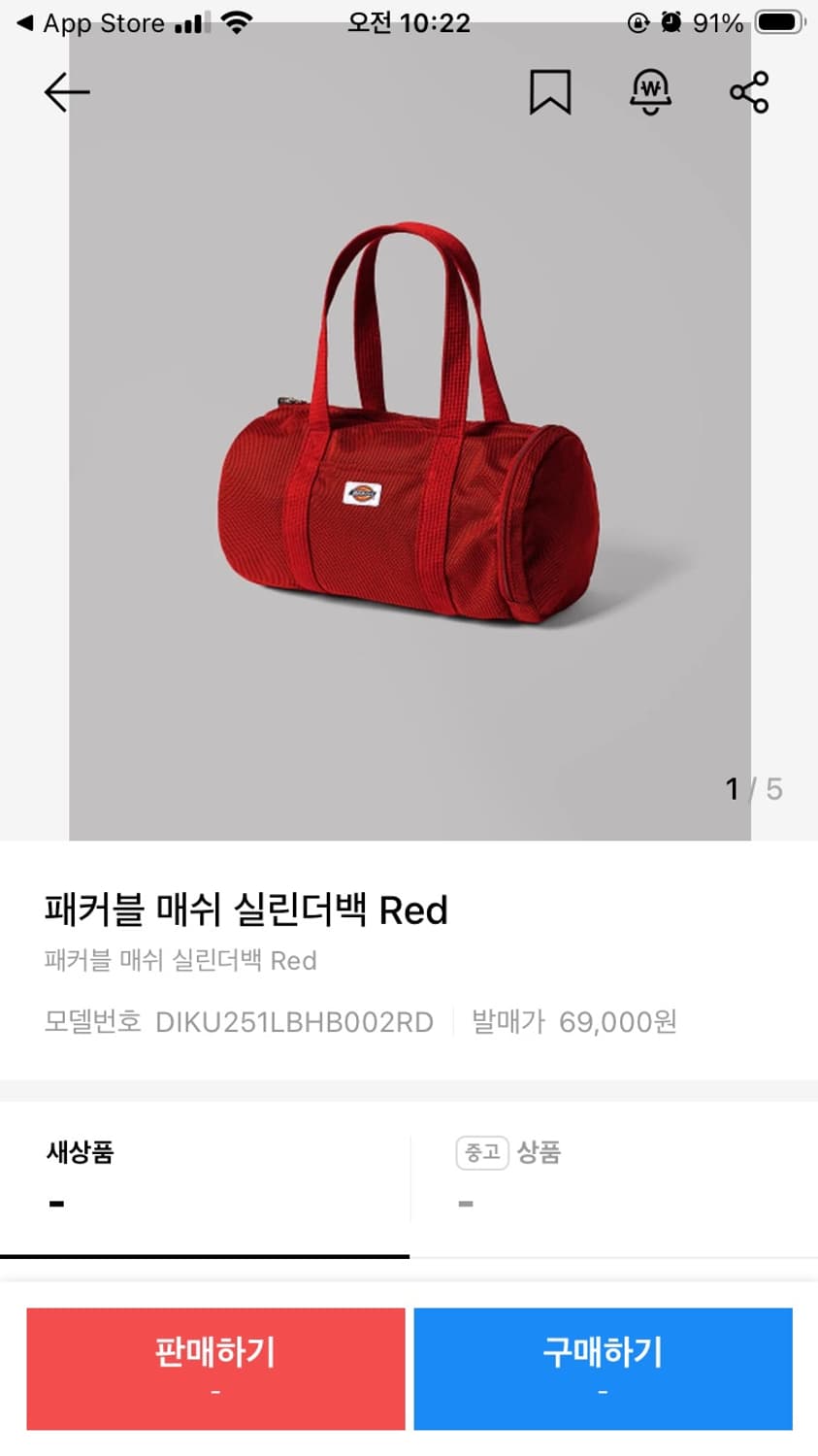The width and height of the screenshot is (818, 1456).
Task: Share the cylinder bag using the share icon
Action: point(748,91)
